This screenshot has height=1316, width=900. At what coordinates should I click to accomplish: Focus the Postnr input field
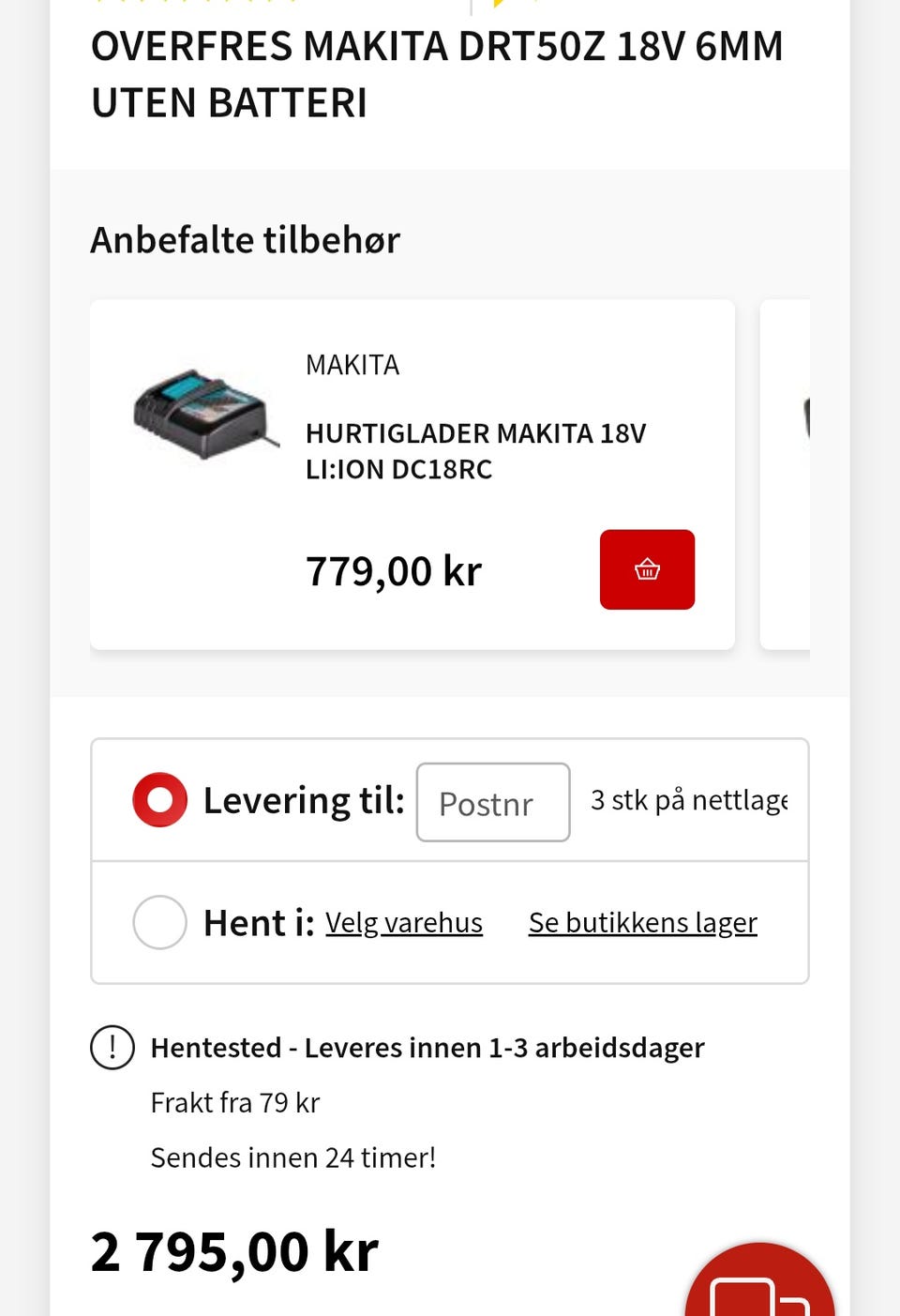[x=493, y=802]
